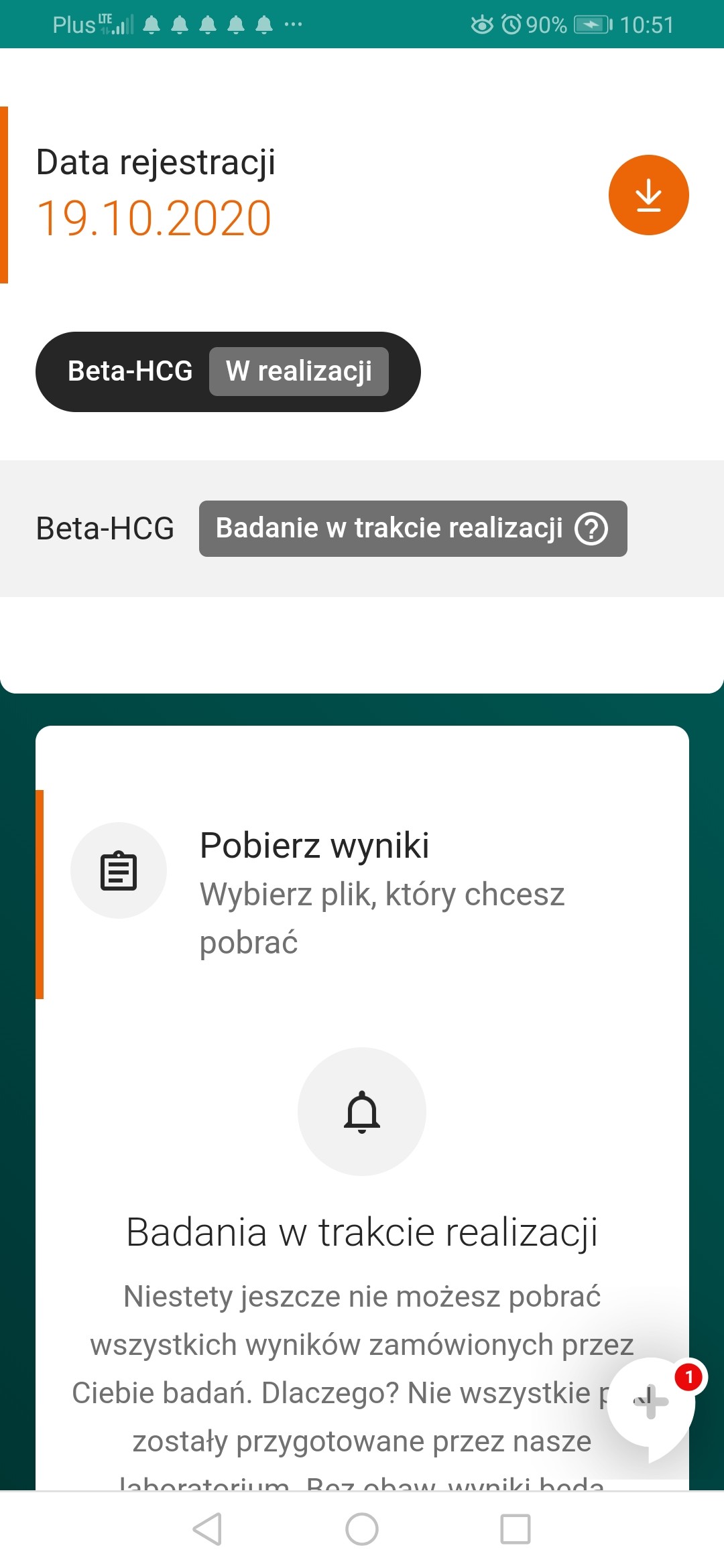724x1568 pixels.
Task: Open help for 'Badanie w trakcie realizacji'
Action: click(591, 529)
